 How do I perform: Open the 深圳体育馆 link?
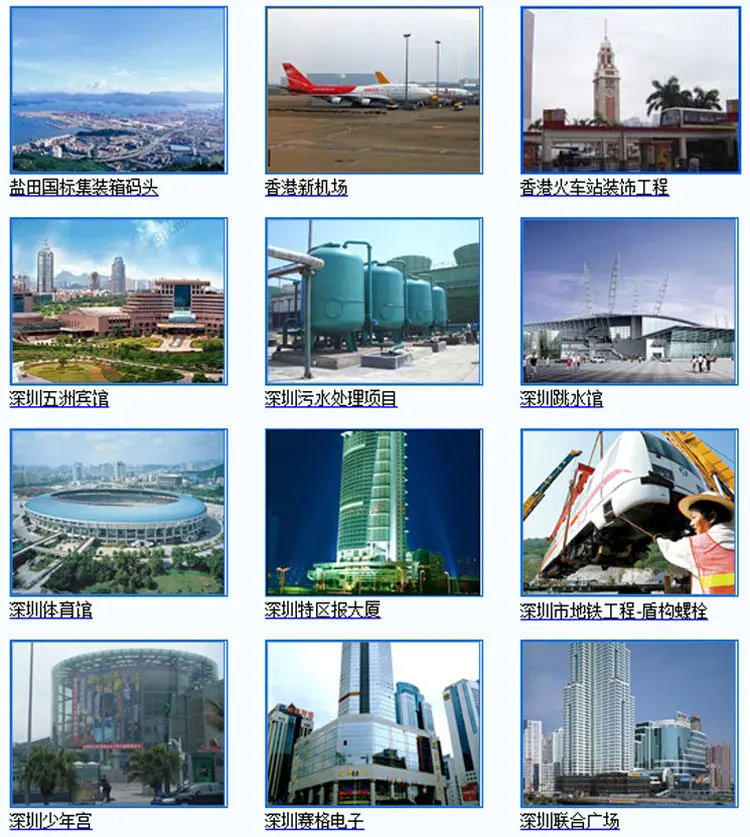click(x=51, y=610)
